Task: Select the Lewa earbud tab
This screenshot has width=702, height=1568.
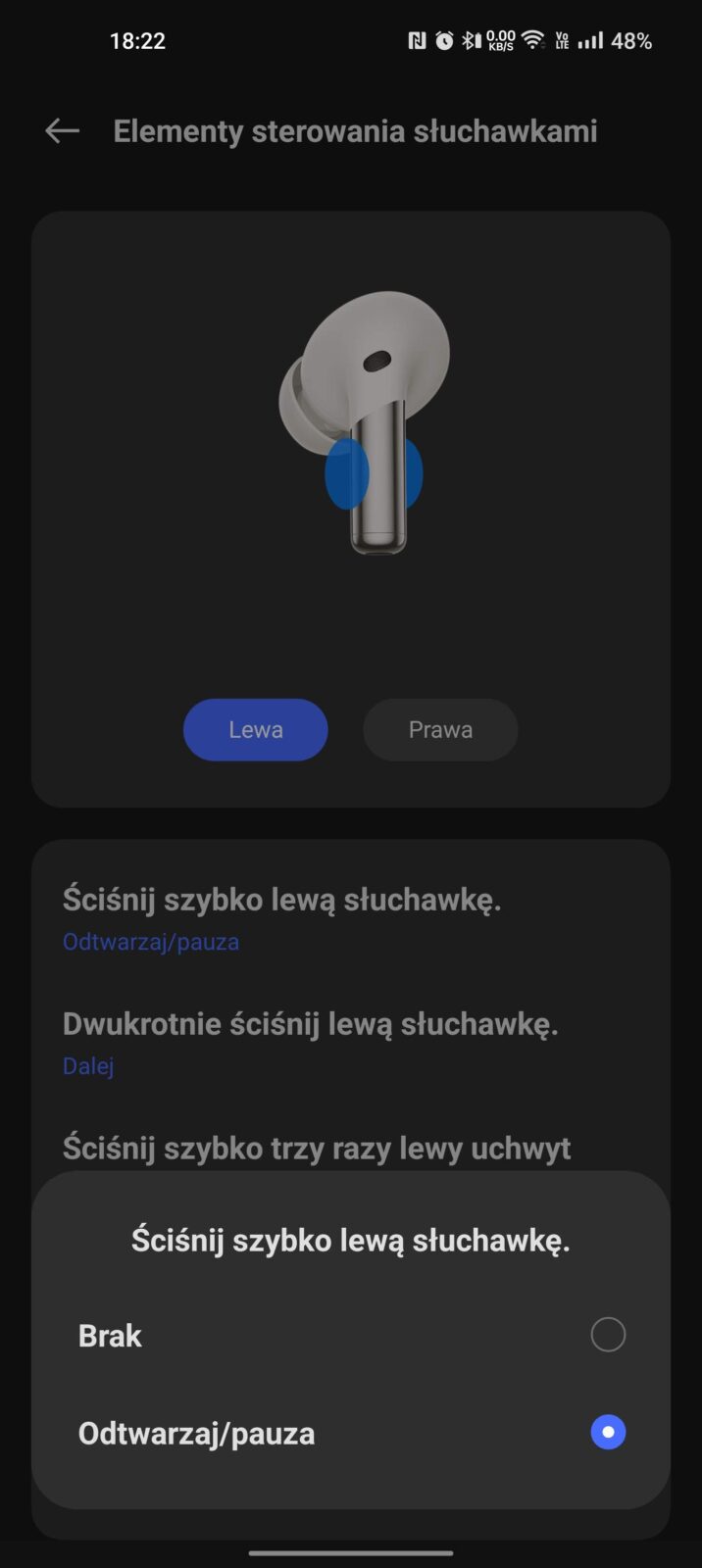Action: point(255,729)
